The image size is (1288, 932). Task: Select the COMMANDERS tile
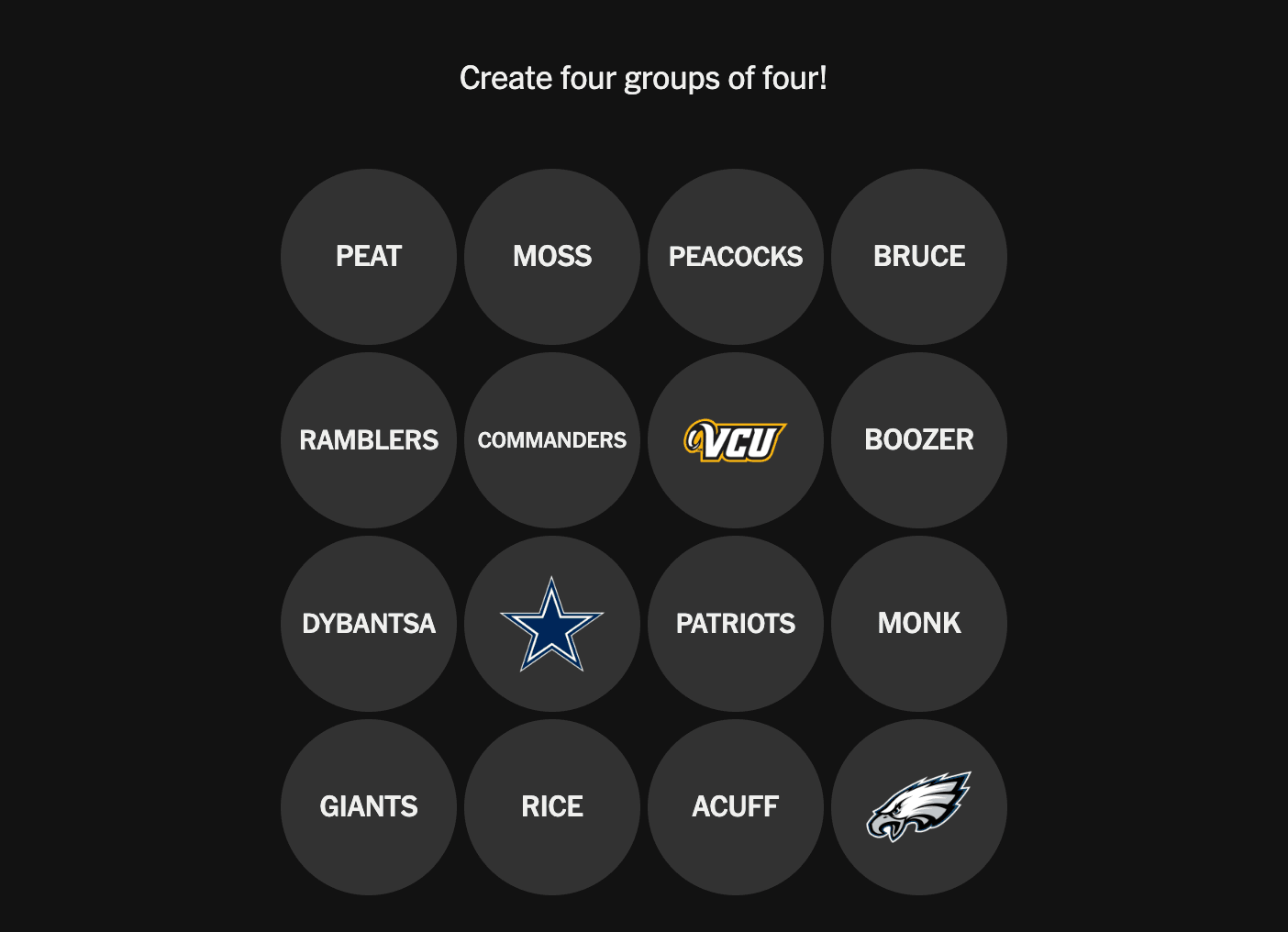pos(552,440)
